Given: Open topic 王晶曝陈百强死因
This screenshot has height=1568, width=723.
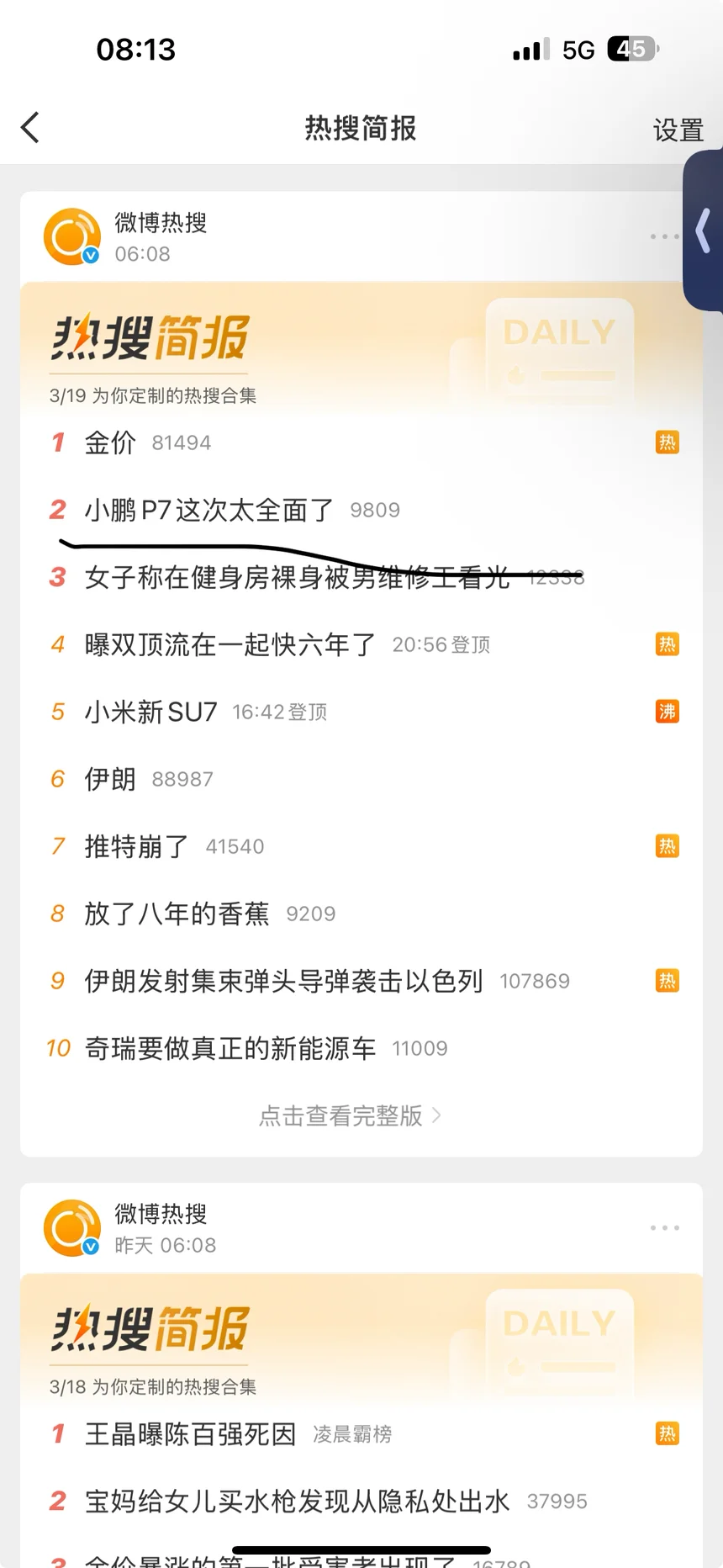Looking at the screenshot, I should 190,1434.
